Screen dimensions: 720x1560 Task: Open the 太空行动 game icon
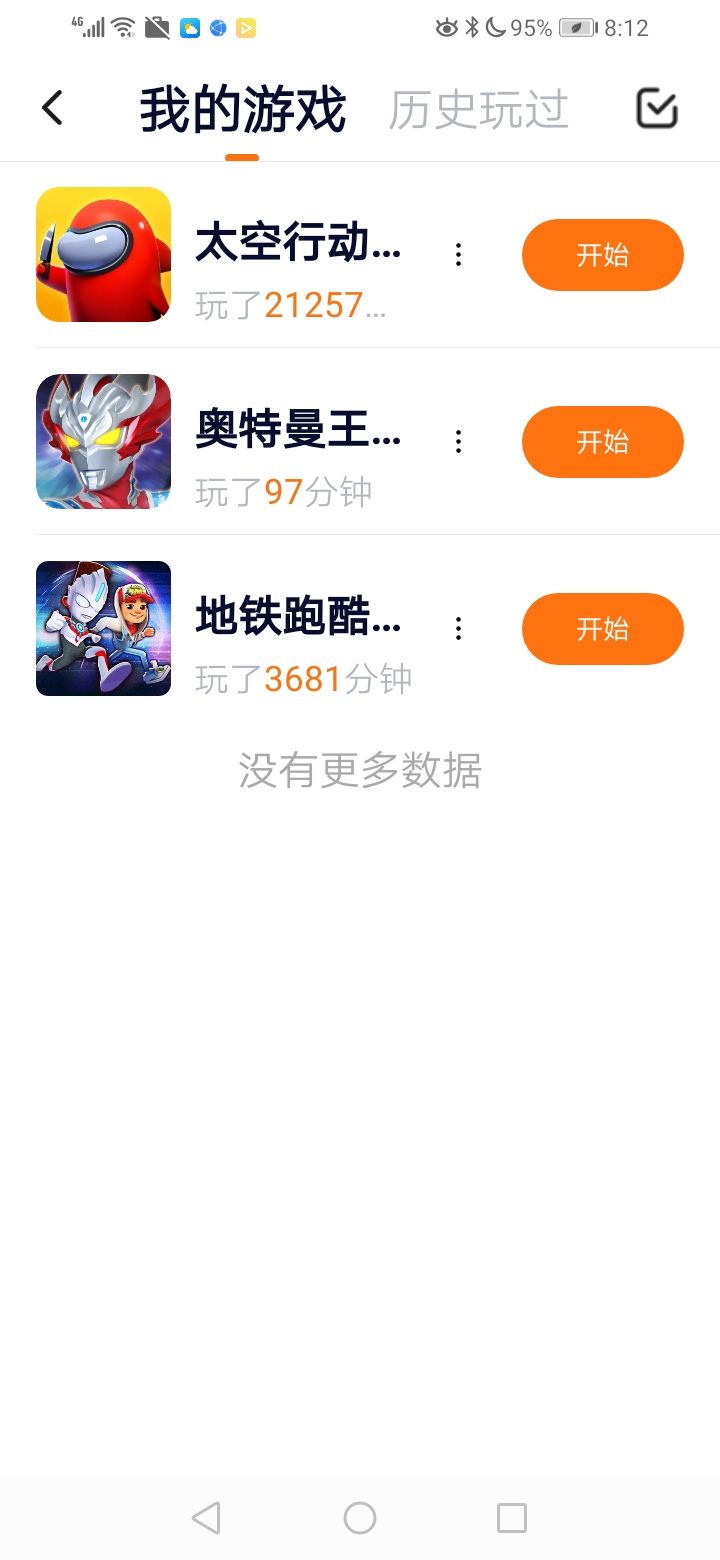(104, 255)
